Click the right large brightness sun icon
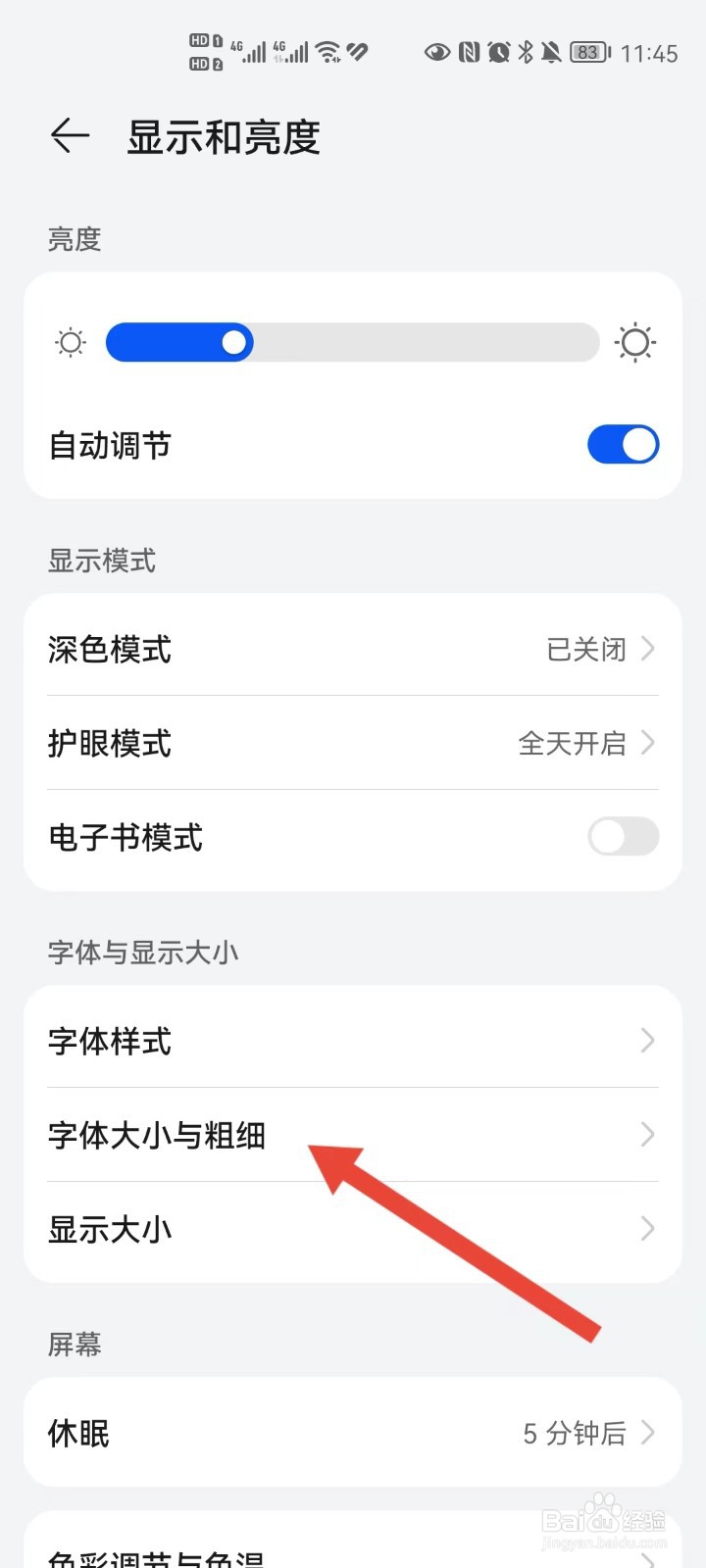Image resolution: width=706 pixels, height=1568 pixels. point(635,343)
